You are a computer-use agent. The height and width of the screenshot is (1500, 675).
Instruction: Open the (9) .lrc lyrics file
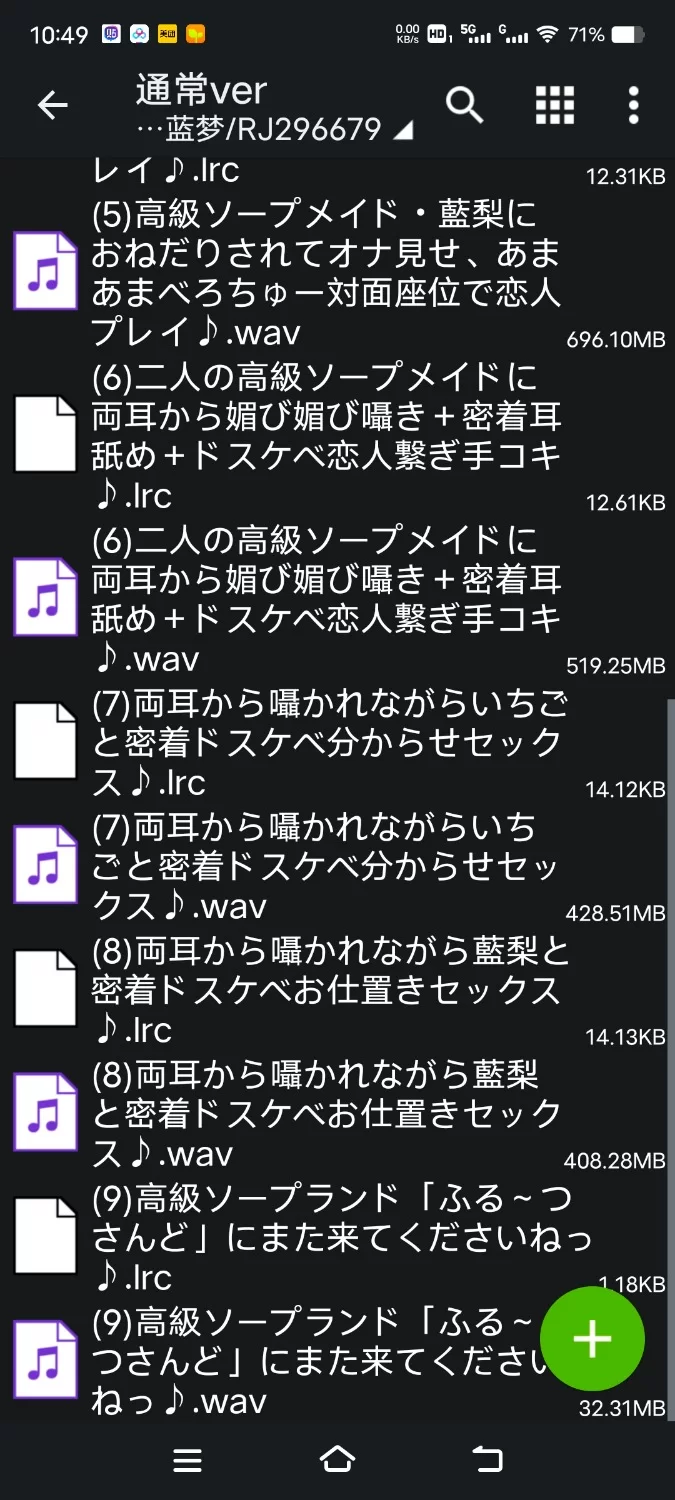pyautogui.click(x=325, y=1236)
